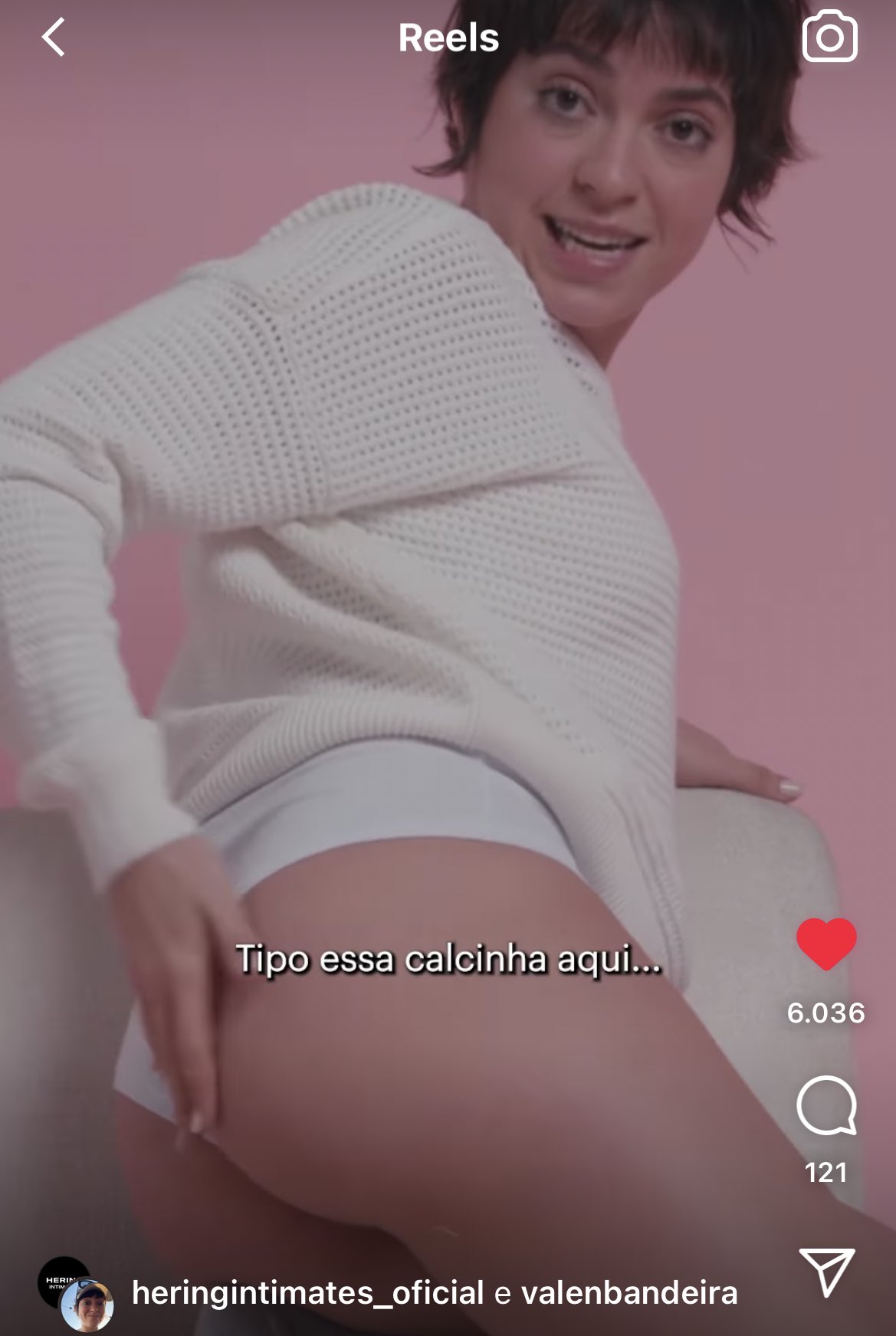Go back from Reels

tap(54, 38)
